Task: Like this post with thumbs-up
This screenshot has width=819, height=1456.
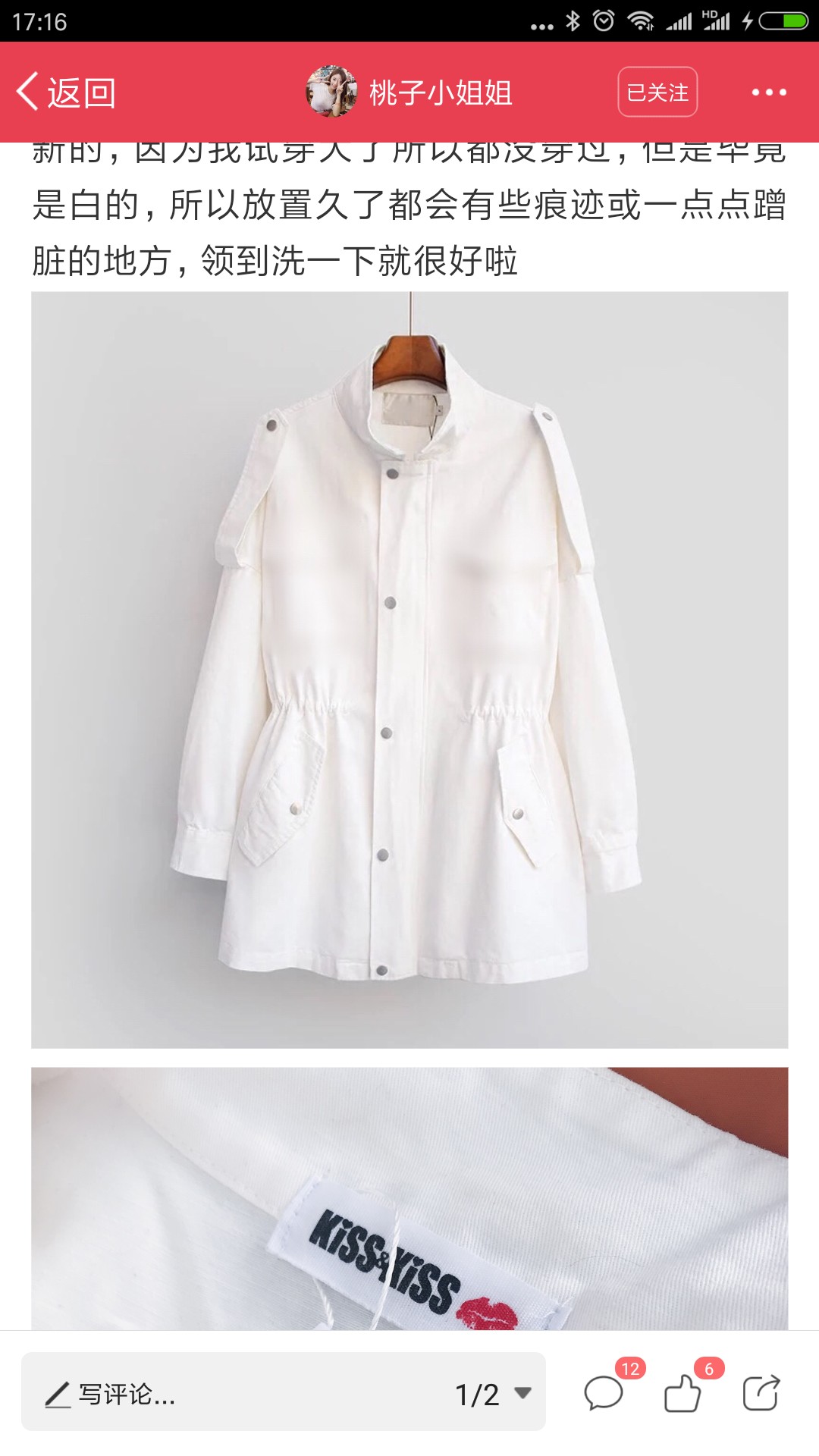Action: pyautogui.click(x=682, y=1394)
